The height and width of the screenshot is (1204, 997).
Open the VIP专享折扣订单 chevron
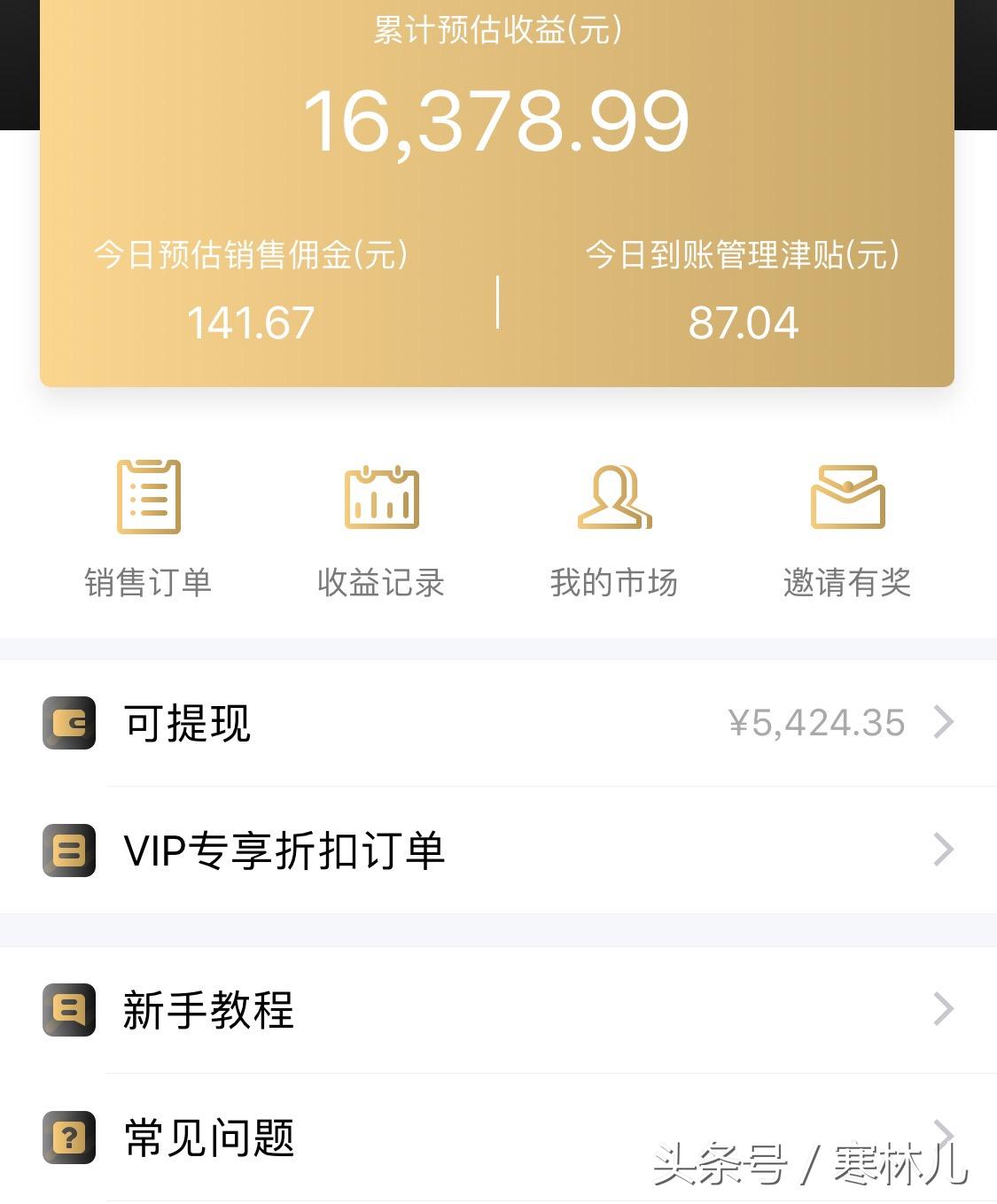[944, 851]
